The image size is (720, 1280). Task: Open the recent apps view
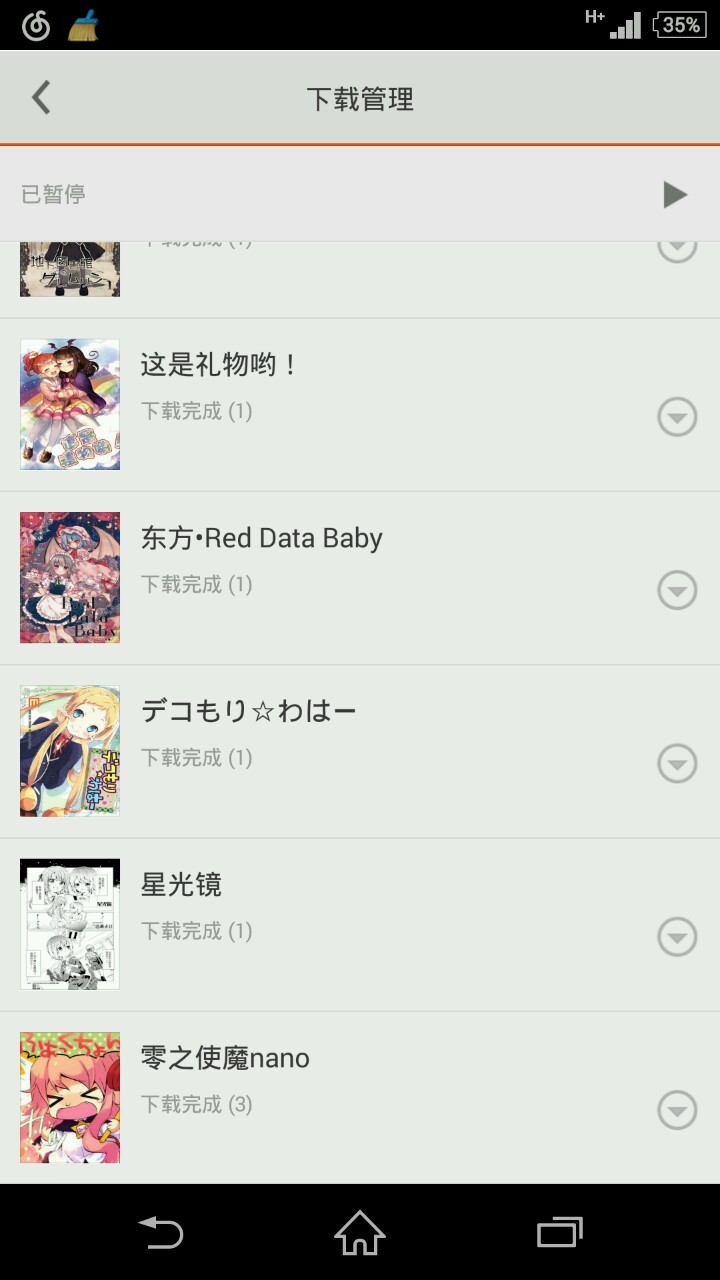tap(559, 1232)
